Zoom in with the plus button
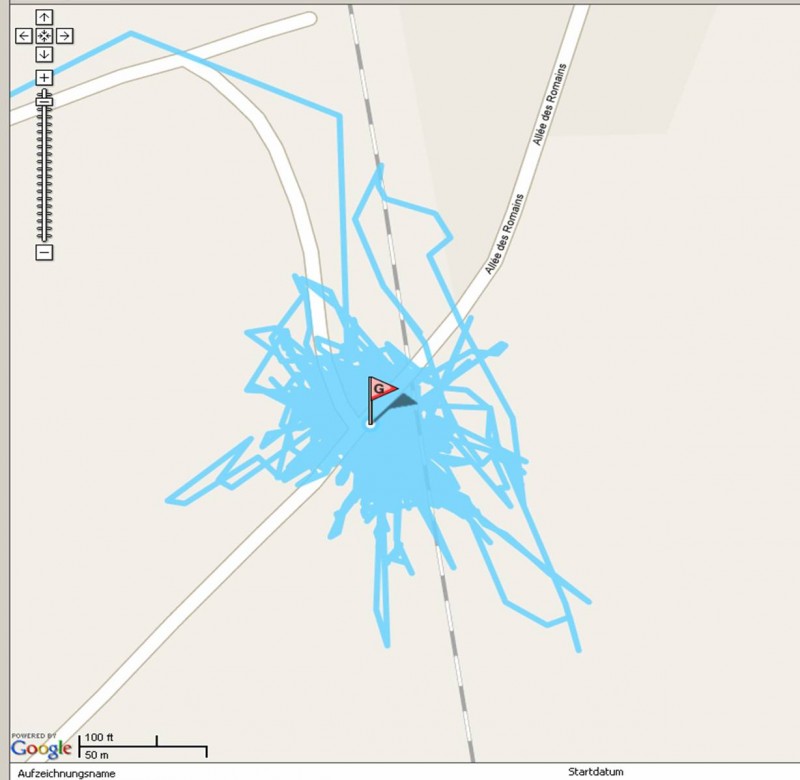The image size is (800, 780). (x=44, y=78)
